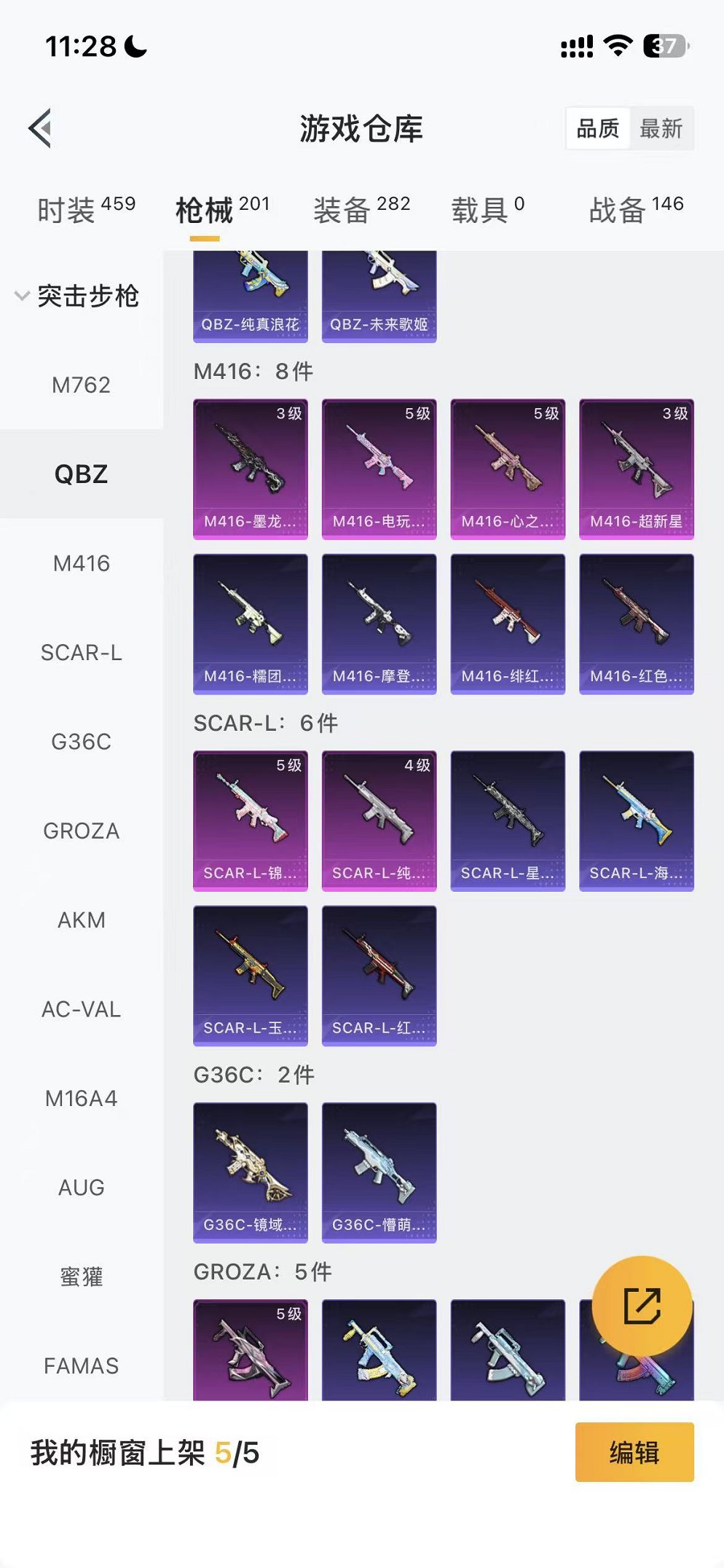Switch to the 时装 tab
The width and height of the screenshot is (724, 1568).
(86, 210)
